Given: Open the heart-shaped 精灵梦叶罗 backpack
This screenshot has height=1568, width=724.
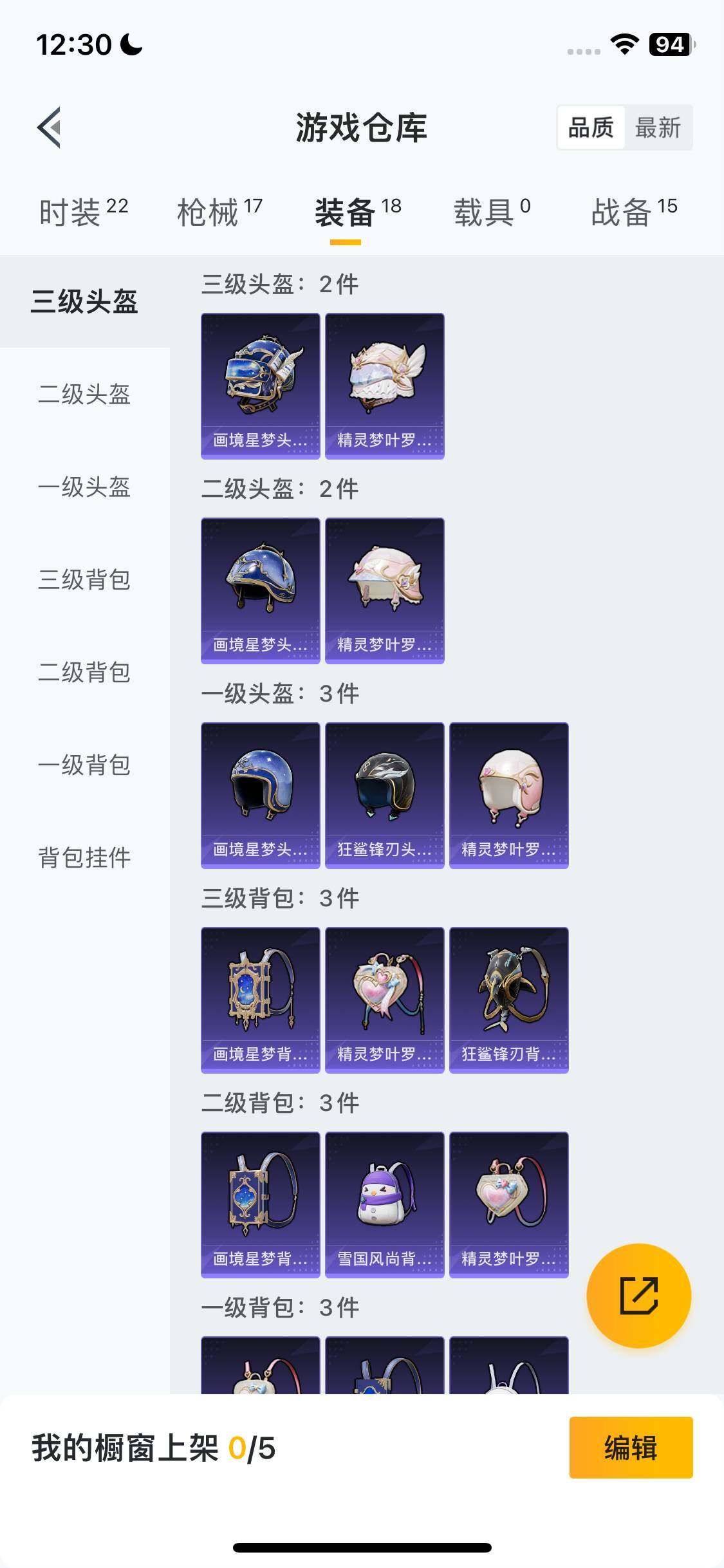Looking at the screenshot, I should click(x=384, y=1000).
